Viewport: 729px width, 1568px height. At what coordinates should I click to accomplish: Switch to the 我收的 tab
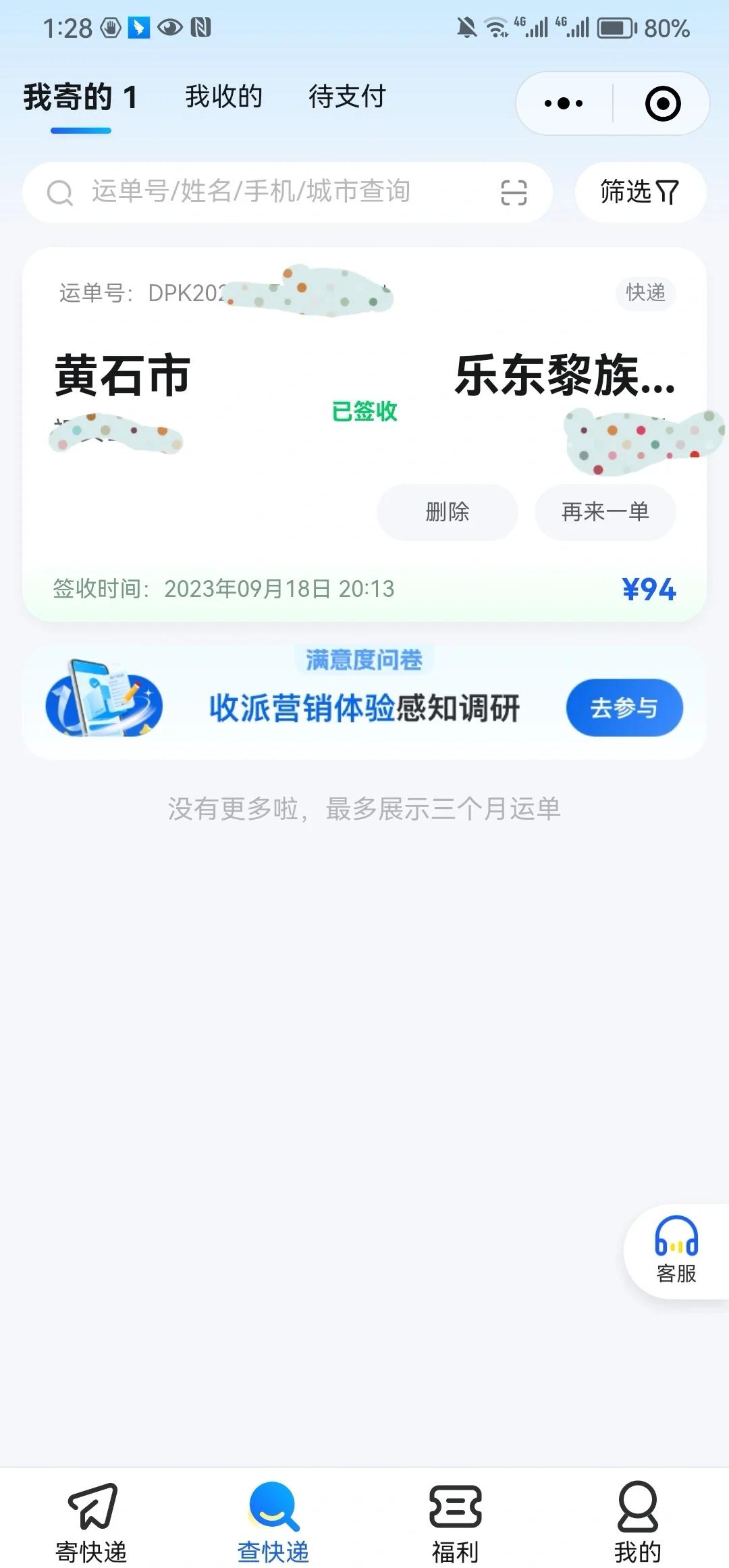[223, 97]
